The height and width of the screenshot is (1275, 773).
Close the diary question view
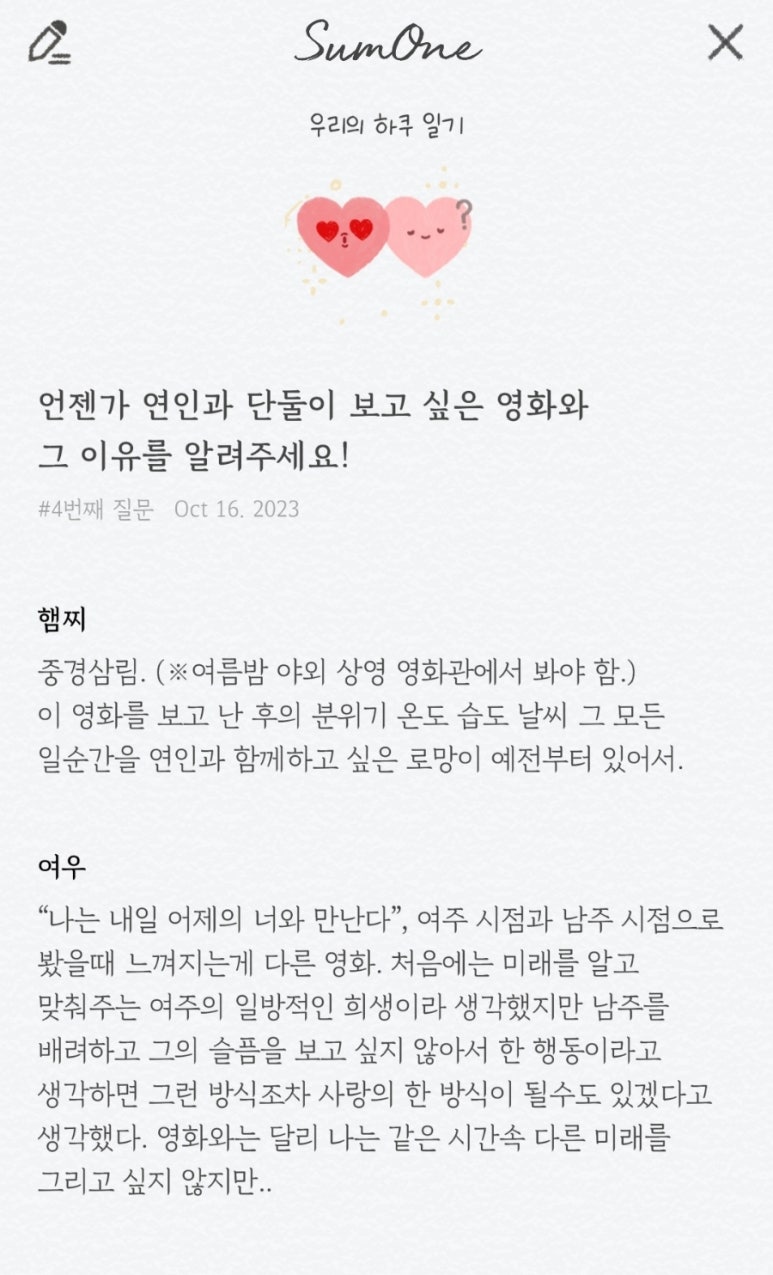[725, 44]
